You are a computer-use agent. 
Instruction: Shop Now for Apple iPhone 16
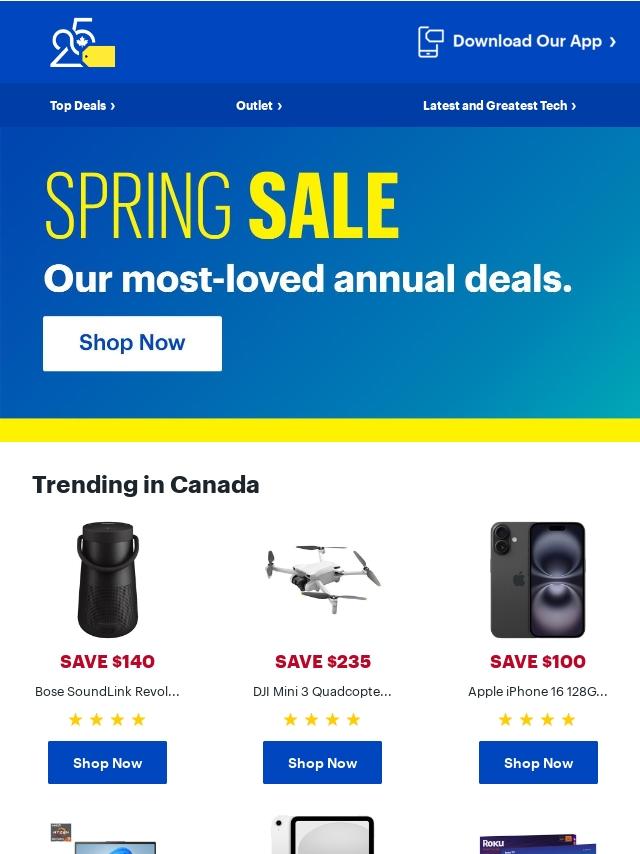[538, 762]
